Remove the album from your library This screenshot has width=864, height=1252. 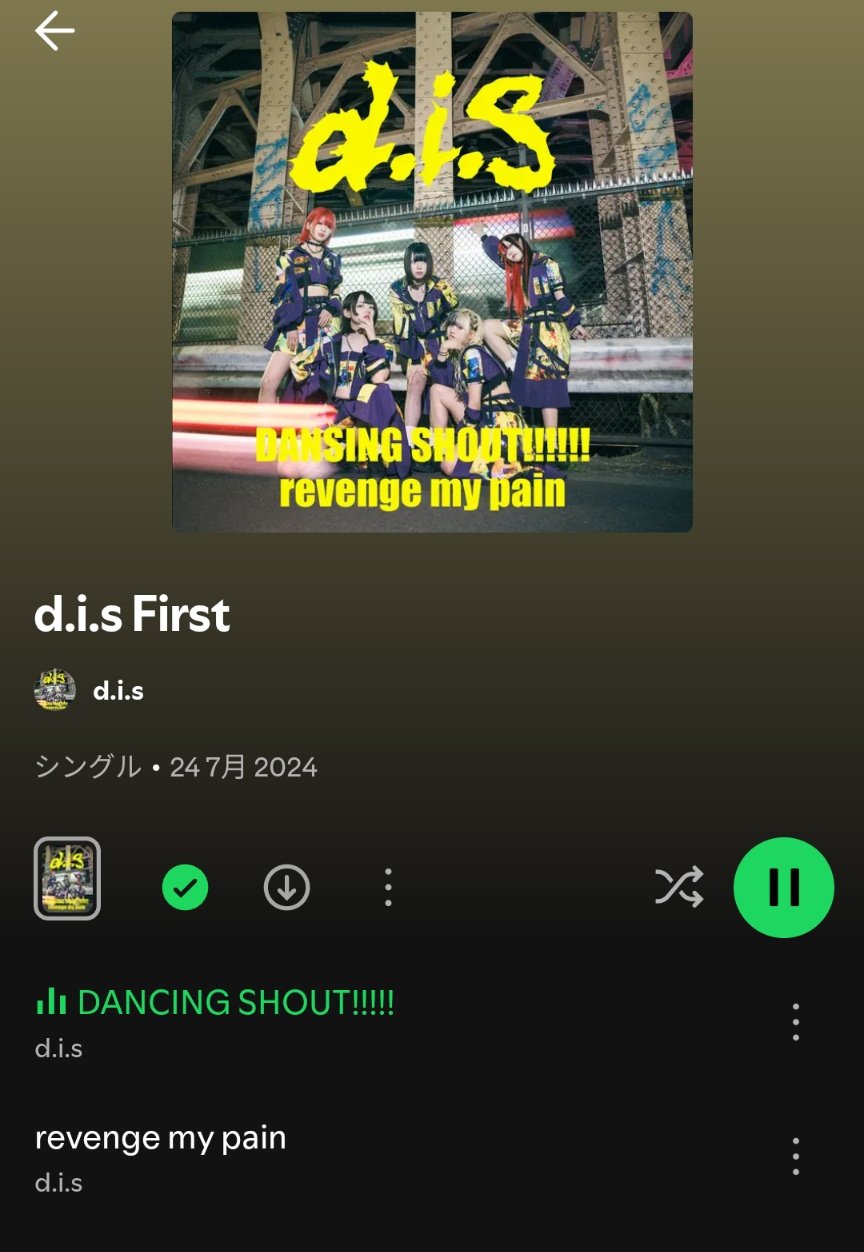(185, 887)
